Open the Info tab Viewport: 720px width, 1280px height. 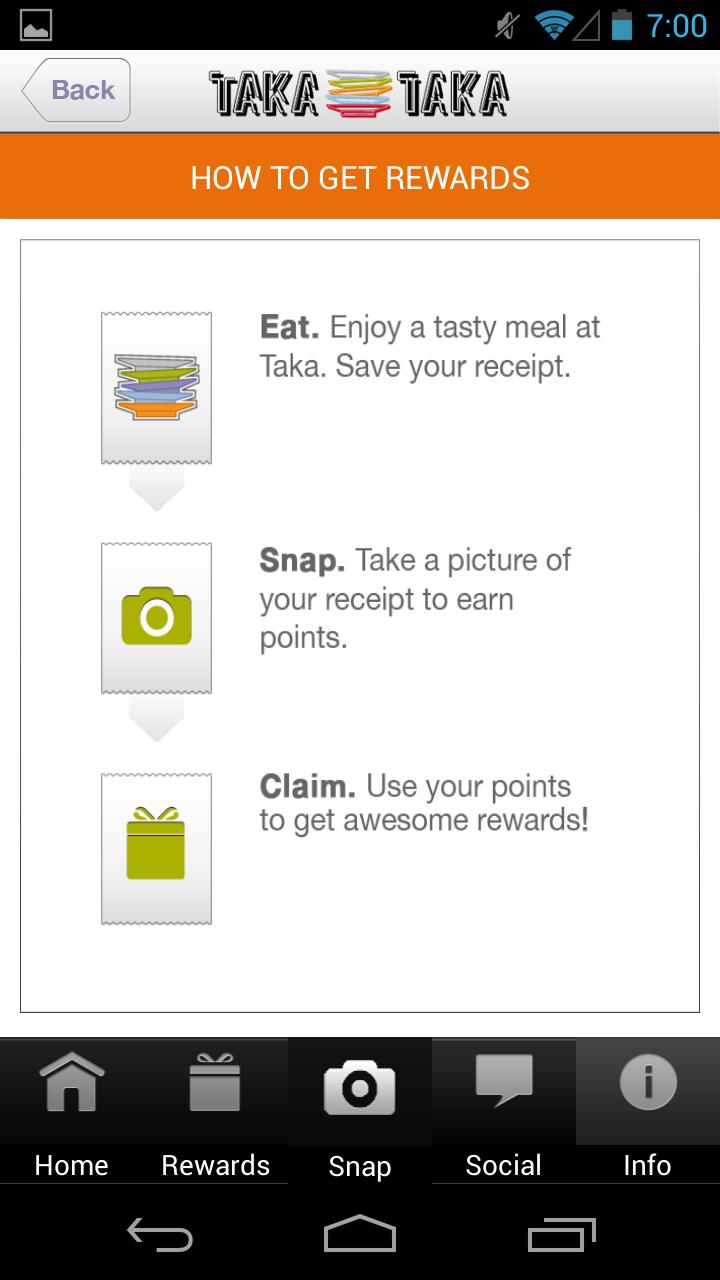pos(647,1112)
